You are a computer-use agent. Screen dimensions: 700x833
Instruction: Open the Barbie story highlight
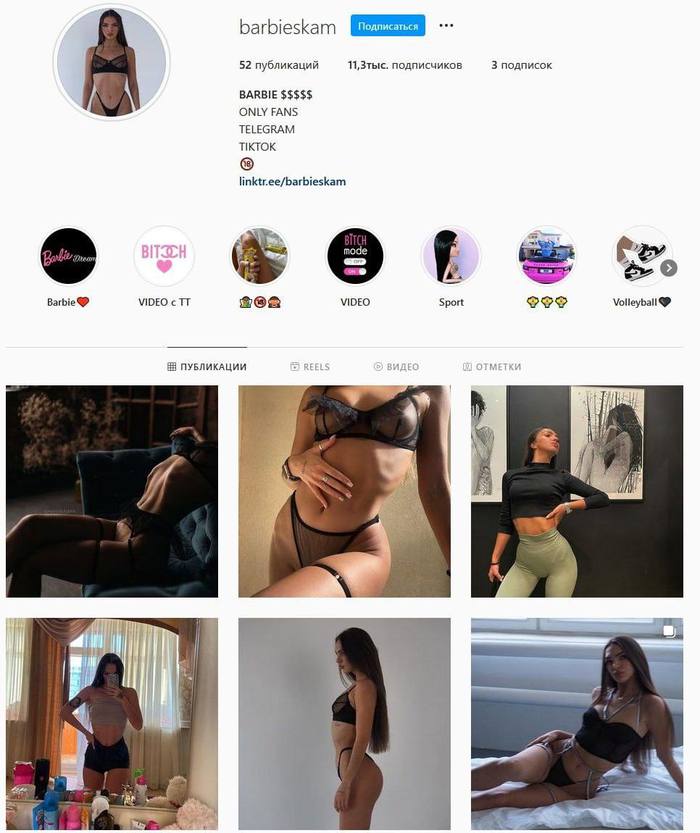tap(68, 257)
